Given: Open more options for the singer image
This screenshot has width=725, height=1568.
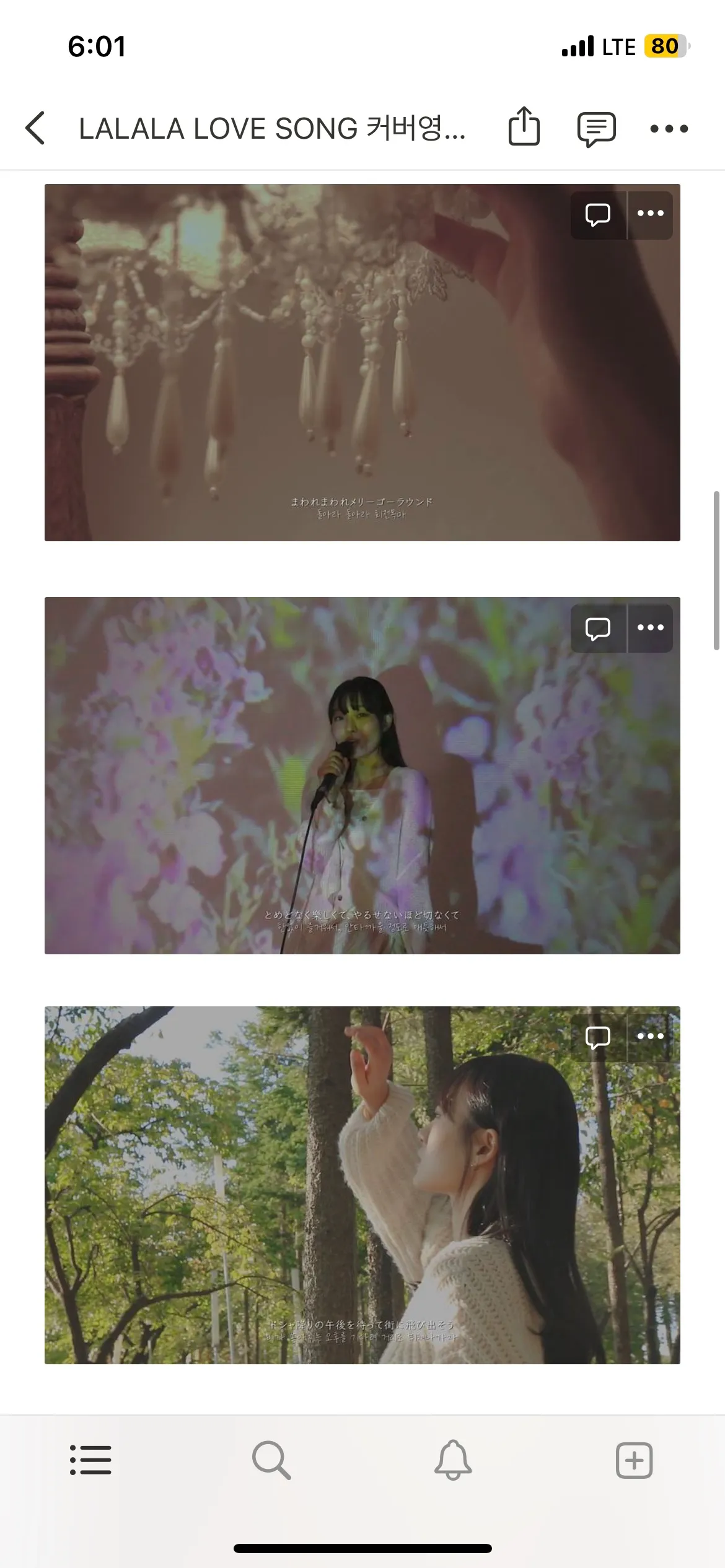Looking at the screenshot, I should pyautogui.click(x=651, y=628).
